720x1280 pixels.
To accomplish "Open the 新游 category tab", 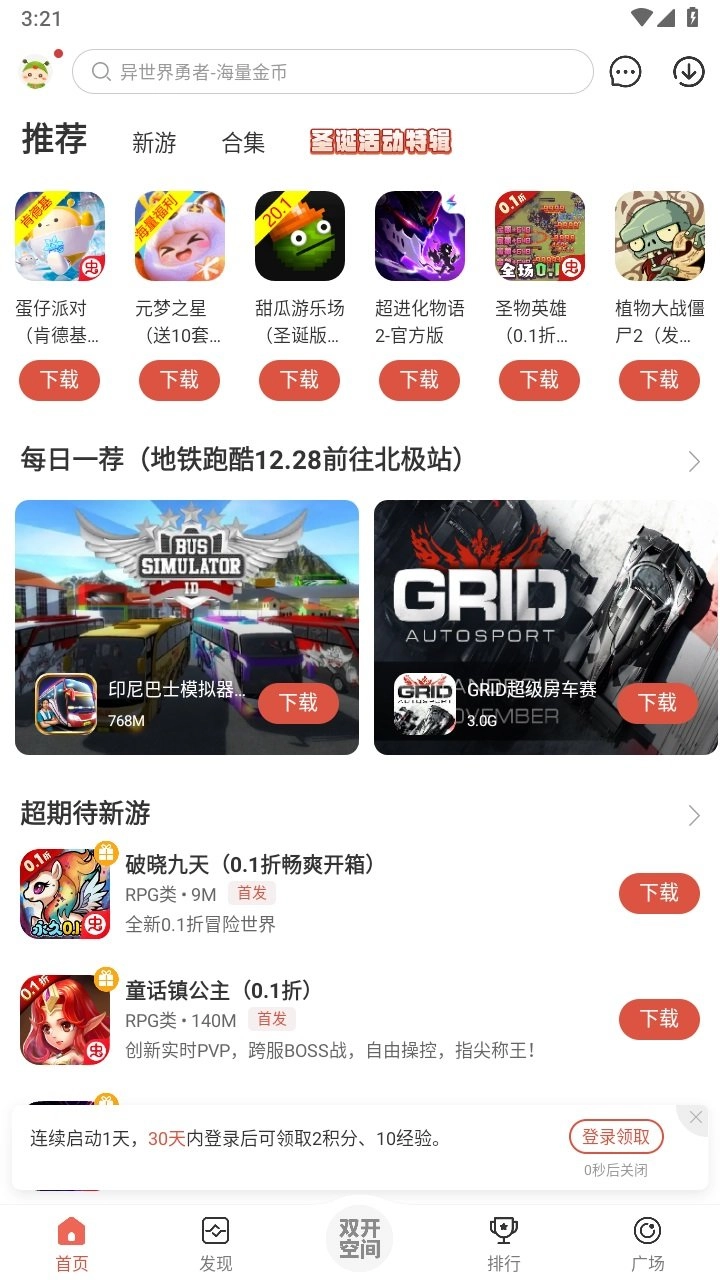I will (x=152, y=143).
